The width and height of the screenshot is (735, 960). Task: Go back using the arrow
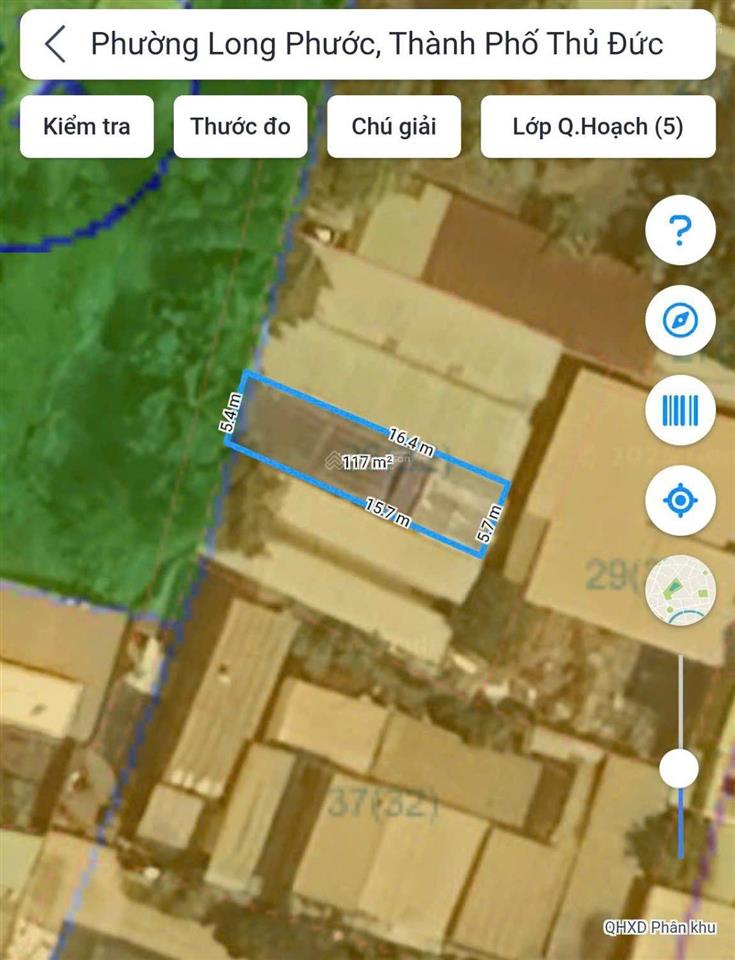click(x=56, y=44)
